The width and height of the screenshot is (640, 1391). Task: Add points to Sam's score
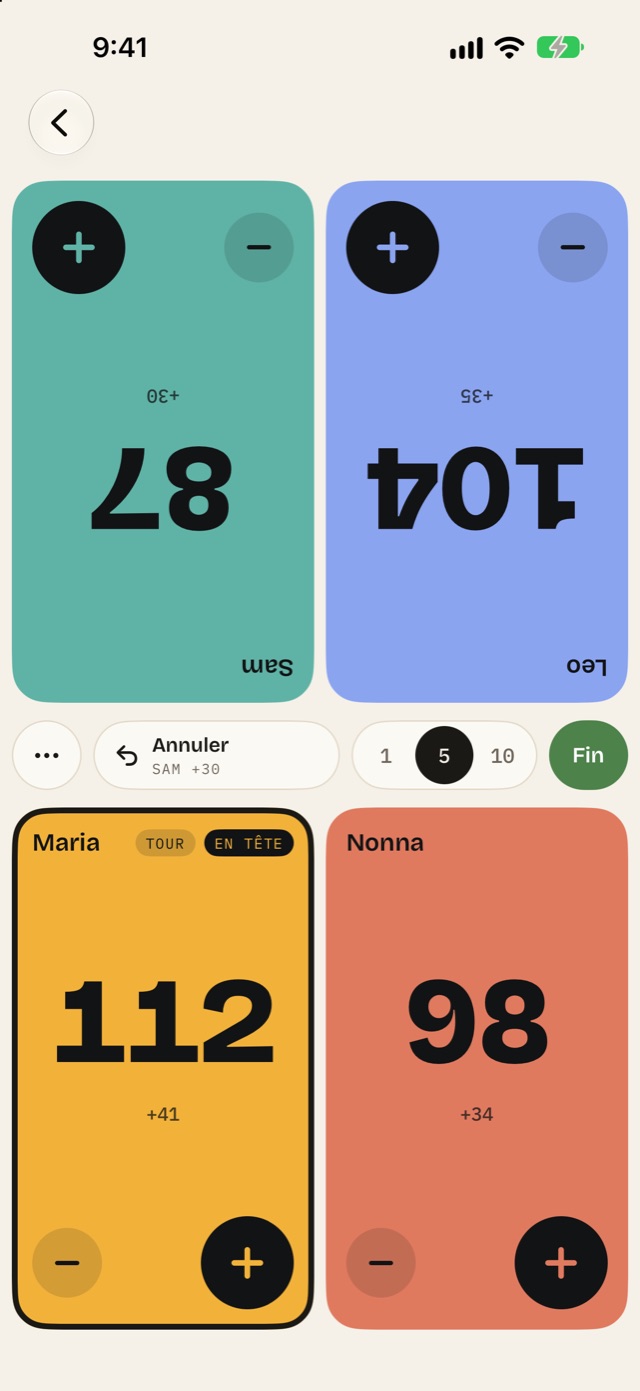[x=79, y=247]
